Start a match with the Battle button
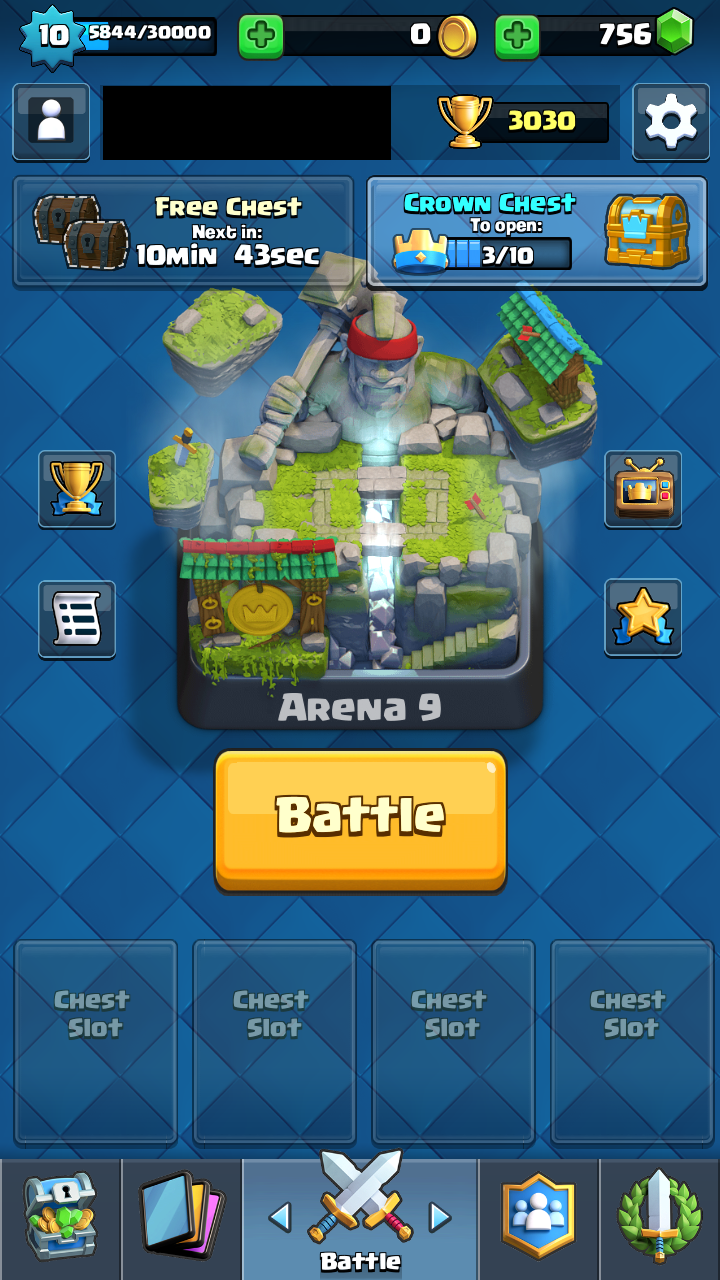This screenshot has width=720, height=1280. click(360, 820)
